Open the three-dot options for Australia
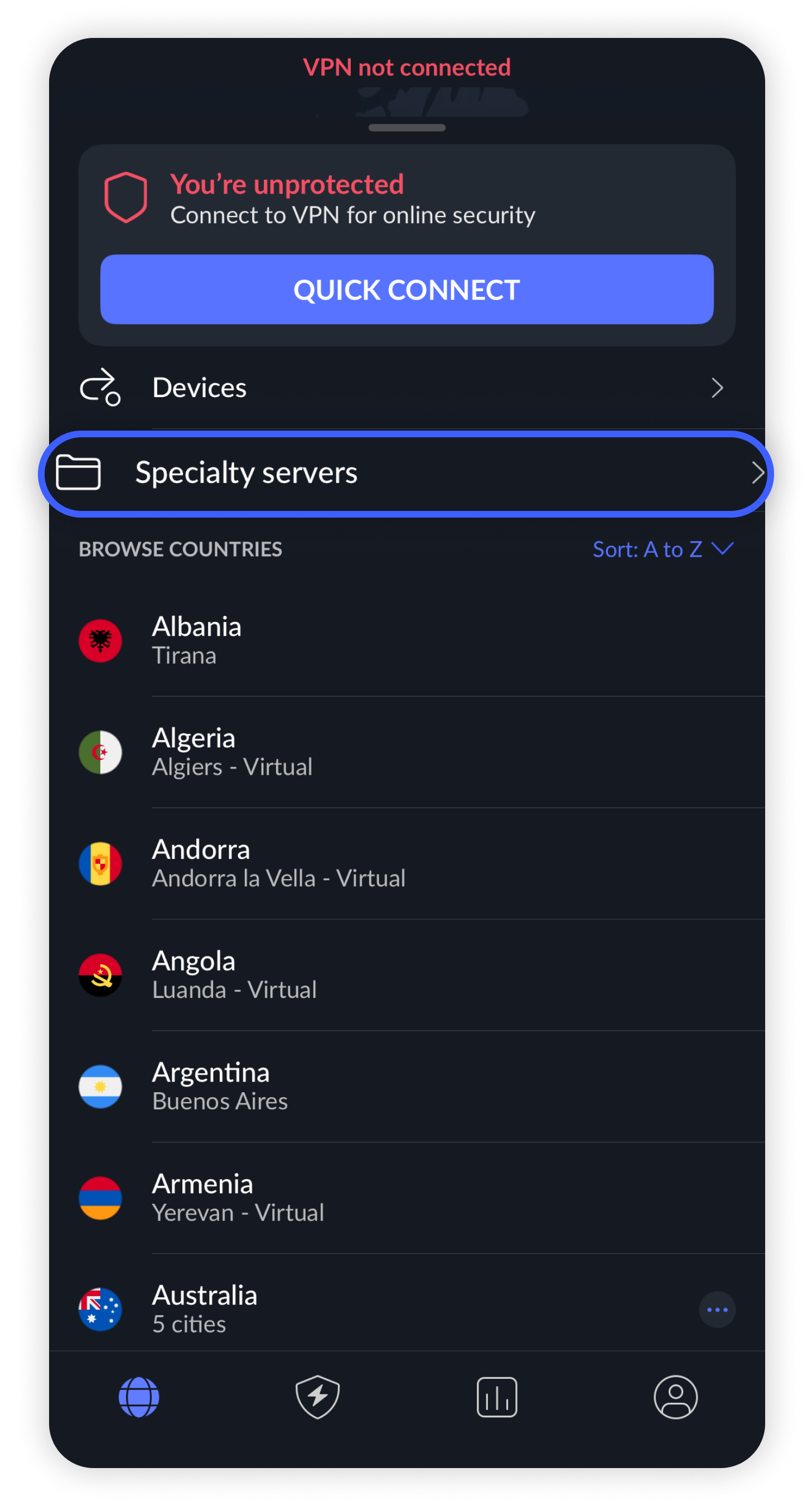 coord(717,1310)
